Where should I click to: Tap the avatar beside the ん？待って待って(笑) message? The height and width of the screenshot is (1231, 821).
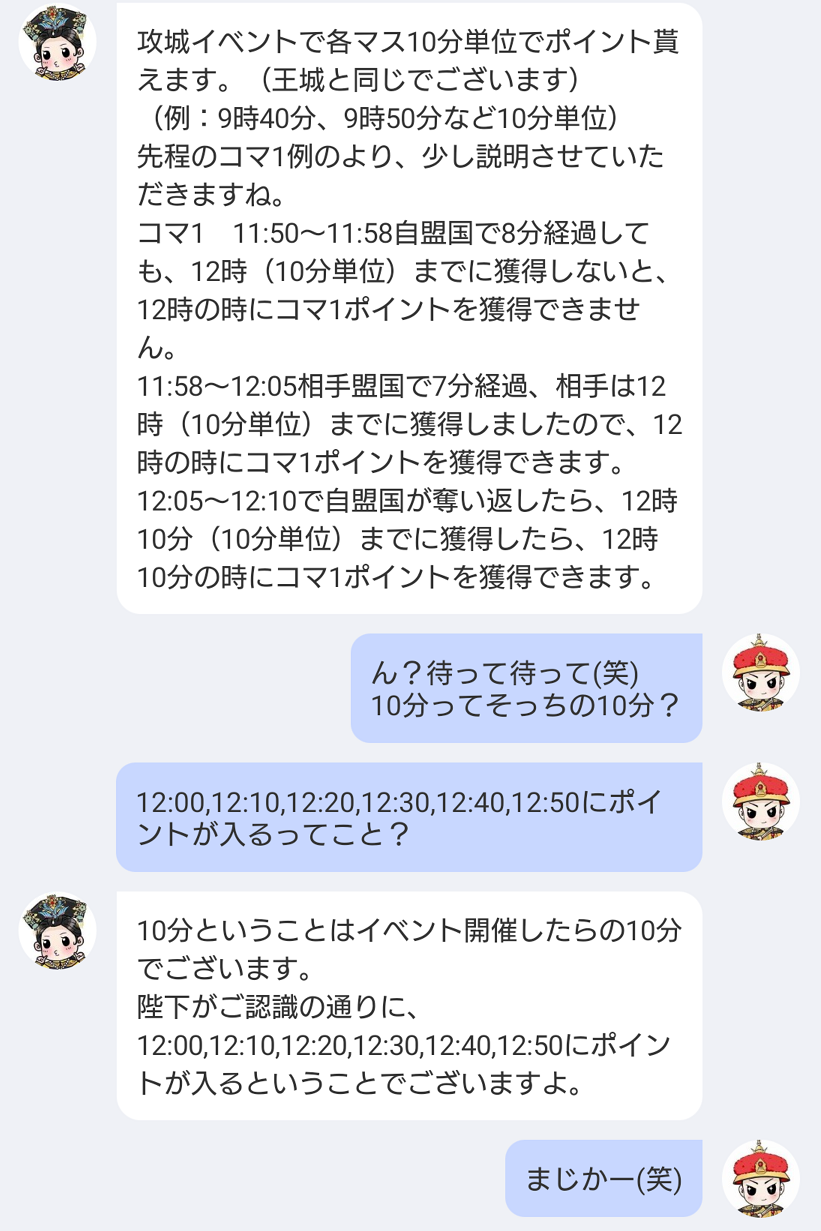761,671
